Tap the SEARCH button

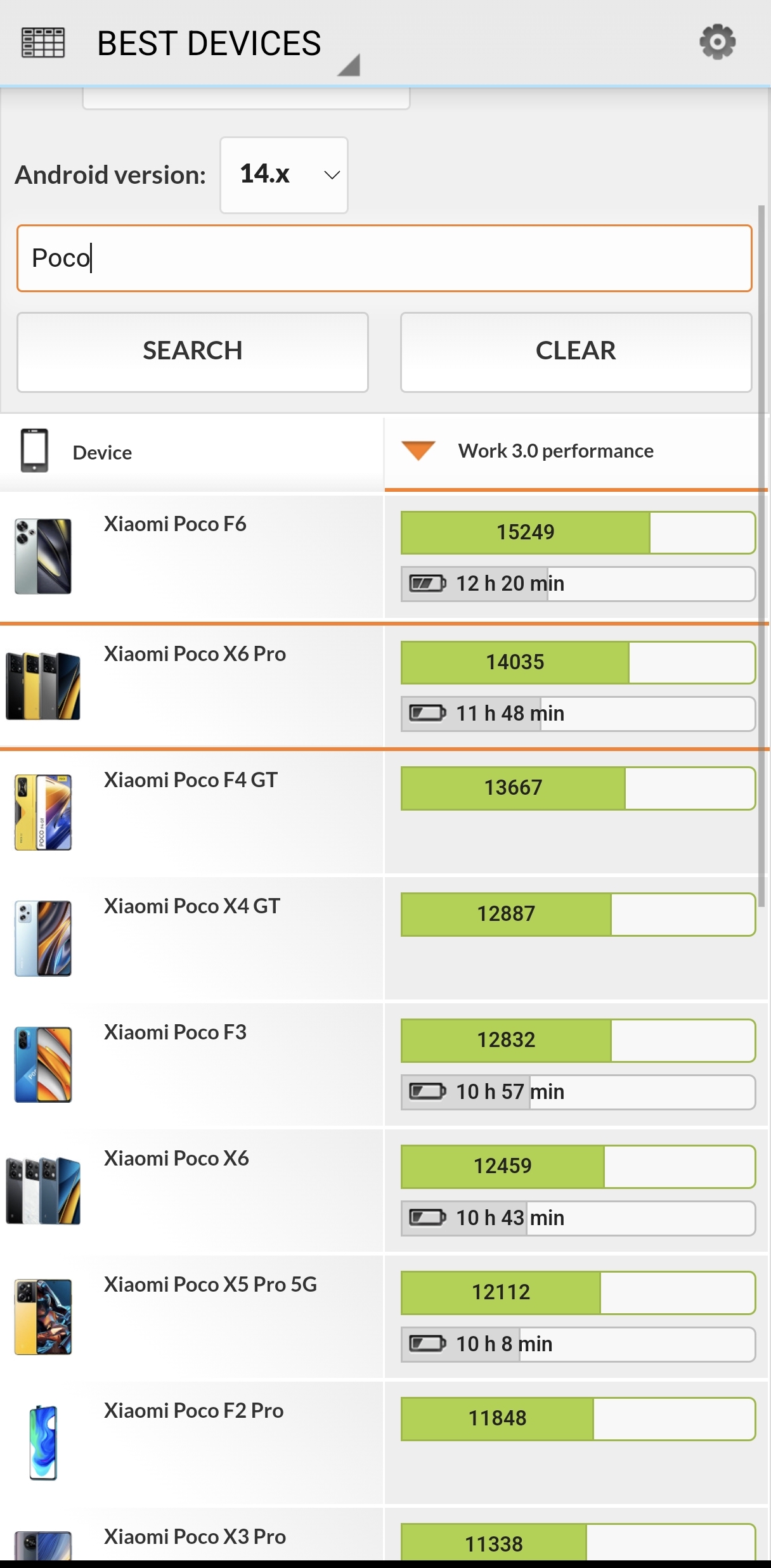[193, 352]
